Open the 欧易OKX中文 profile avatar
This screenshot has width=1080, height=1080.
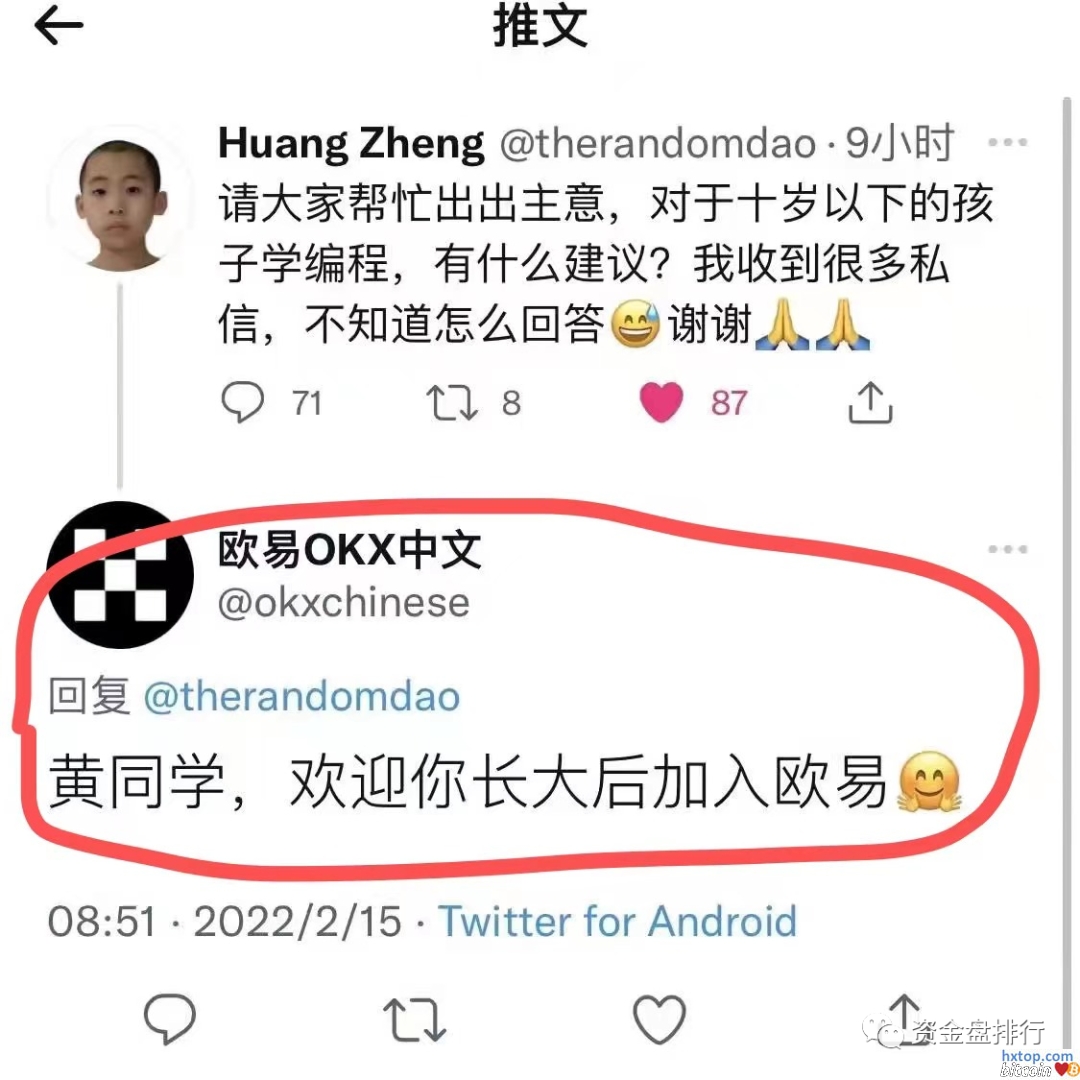(x=121, y=576)
